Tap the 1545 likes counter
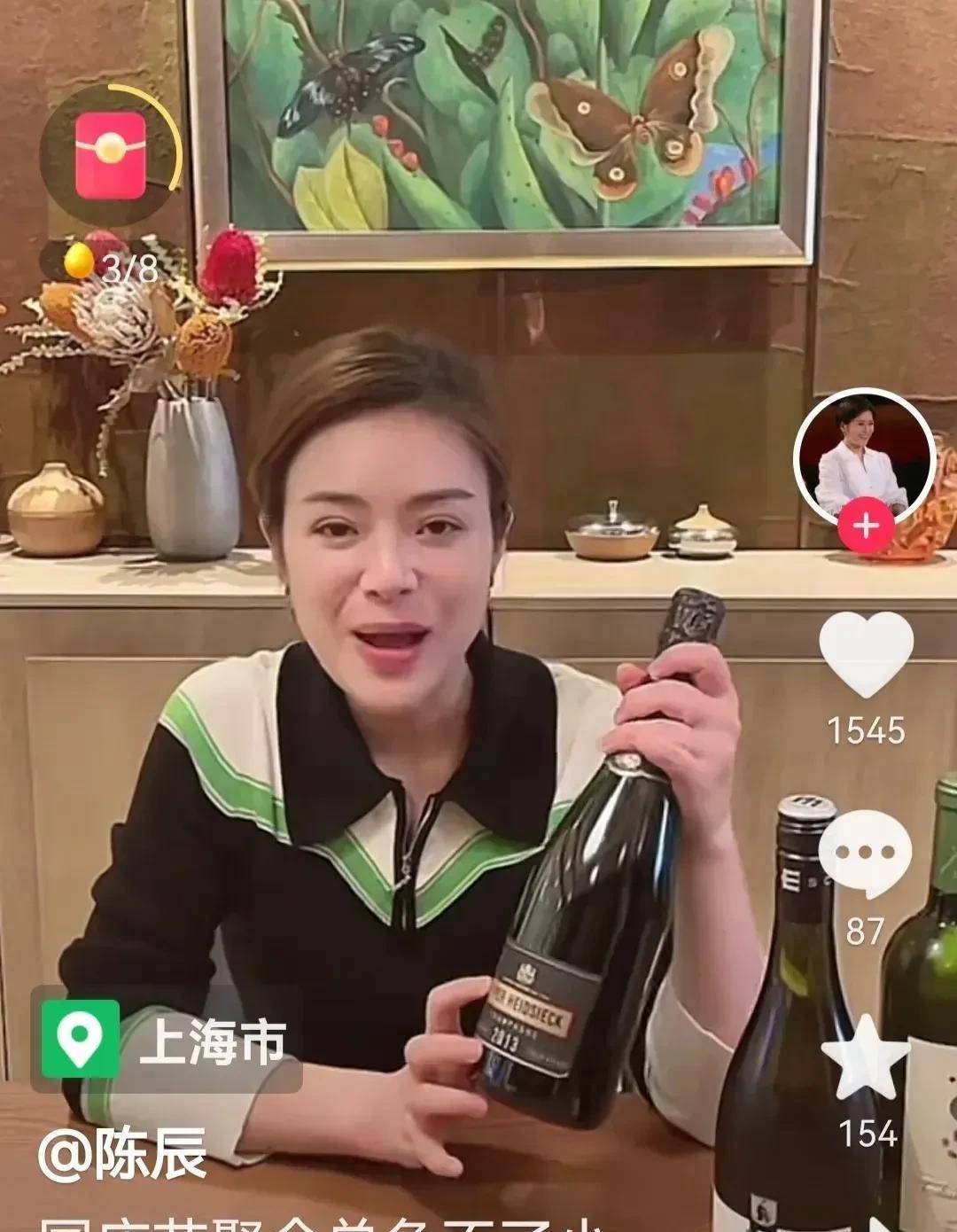The height and width of the screenshot is (1232, 957). 866,729
